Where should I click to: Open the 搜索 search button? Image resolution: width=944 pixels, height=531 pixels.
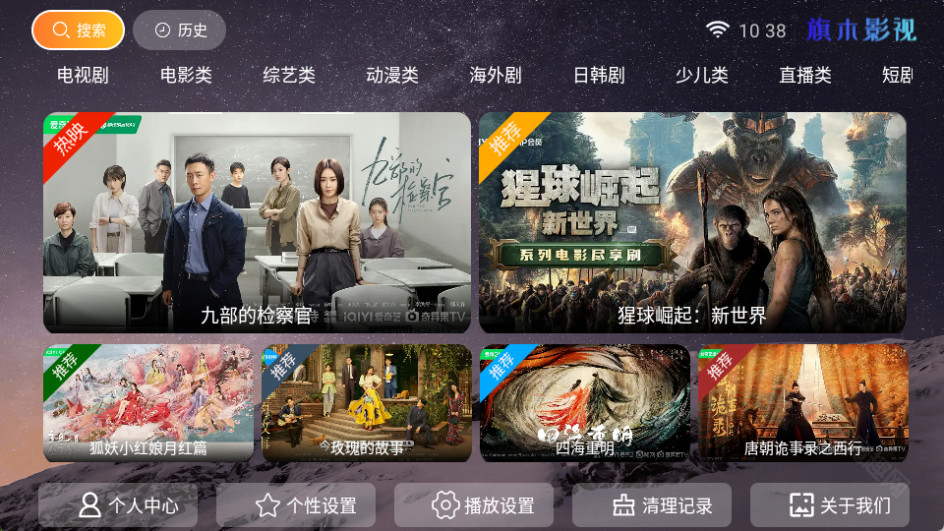point(78,30)
